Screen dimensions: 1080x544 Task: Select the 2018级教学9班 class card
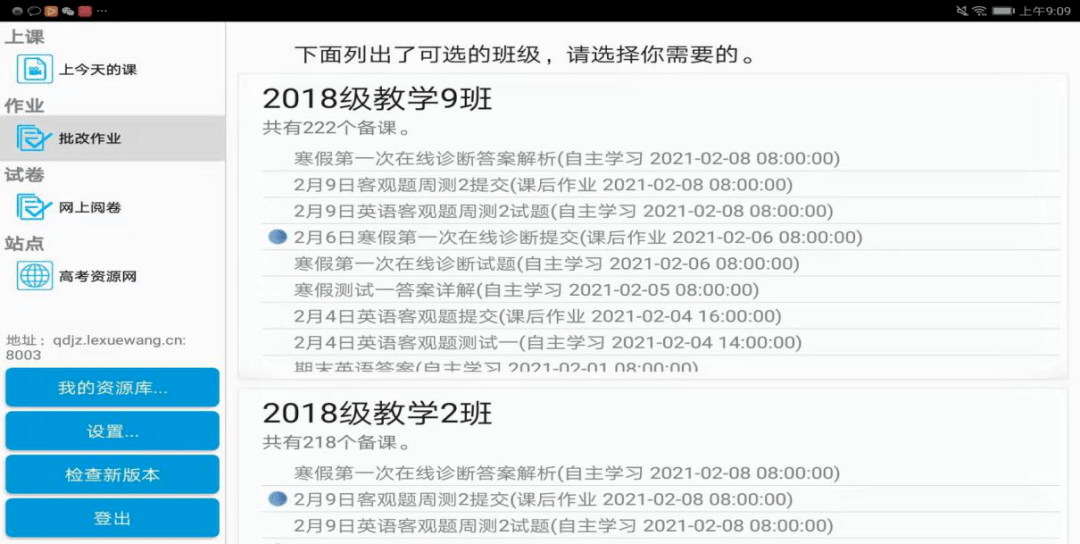coord(377,99)
